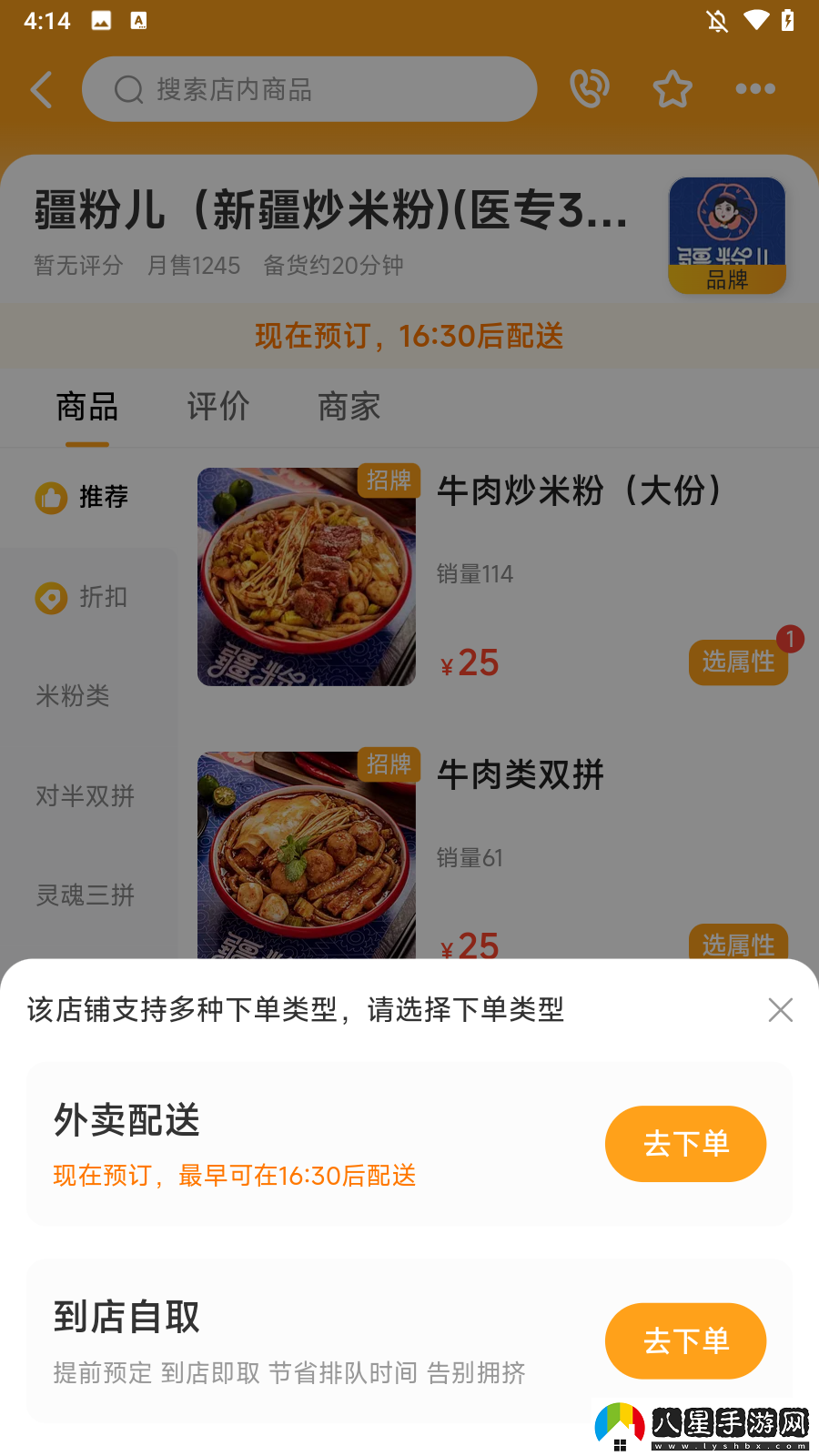View the 灵魂三拼 category
This screenshot has height=1456, width=819.
click(86, 895)
